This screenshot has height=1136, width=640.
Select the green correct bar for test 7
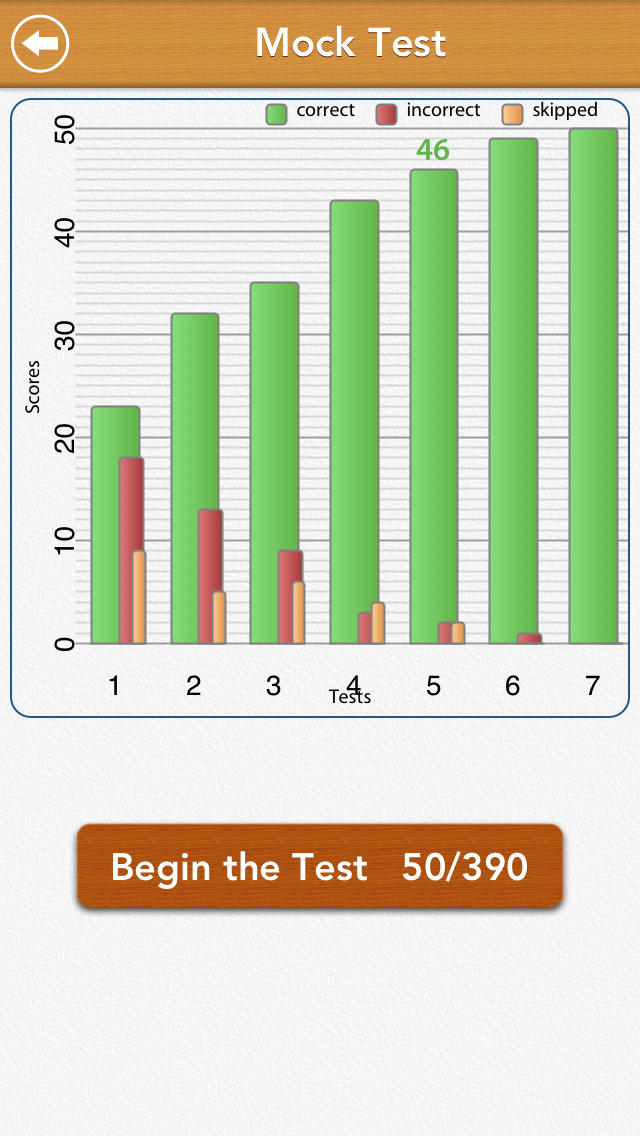coord(594,386)
